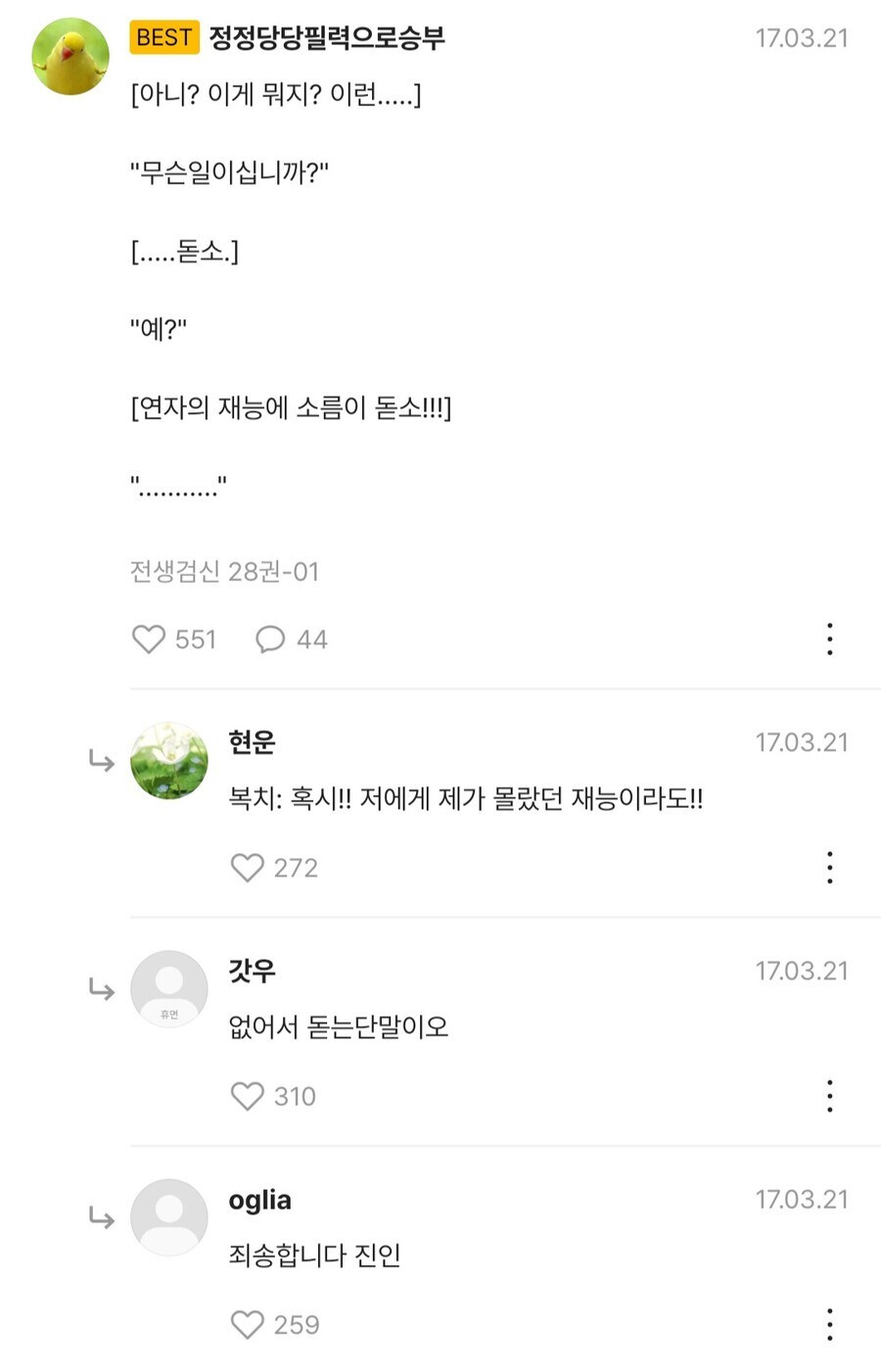Toggle the heart under 갓우's comment
The image size is (881, 1372).
coord(247,1096)
